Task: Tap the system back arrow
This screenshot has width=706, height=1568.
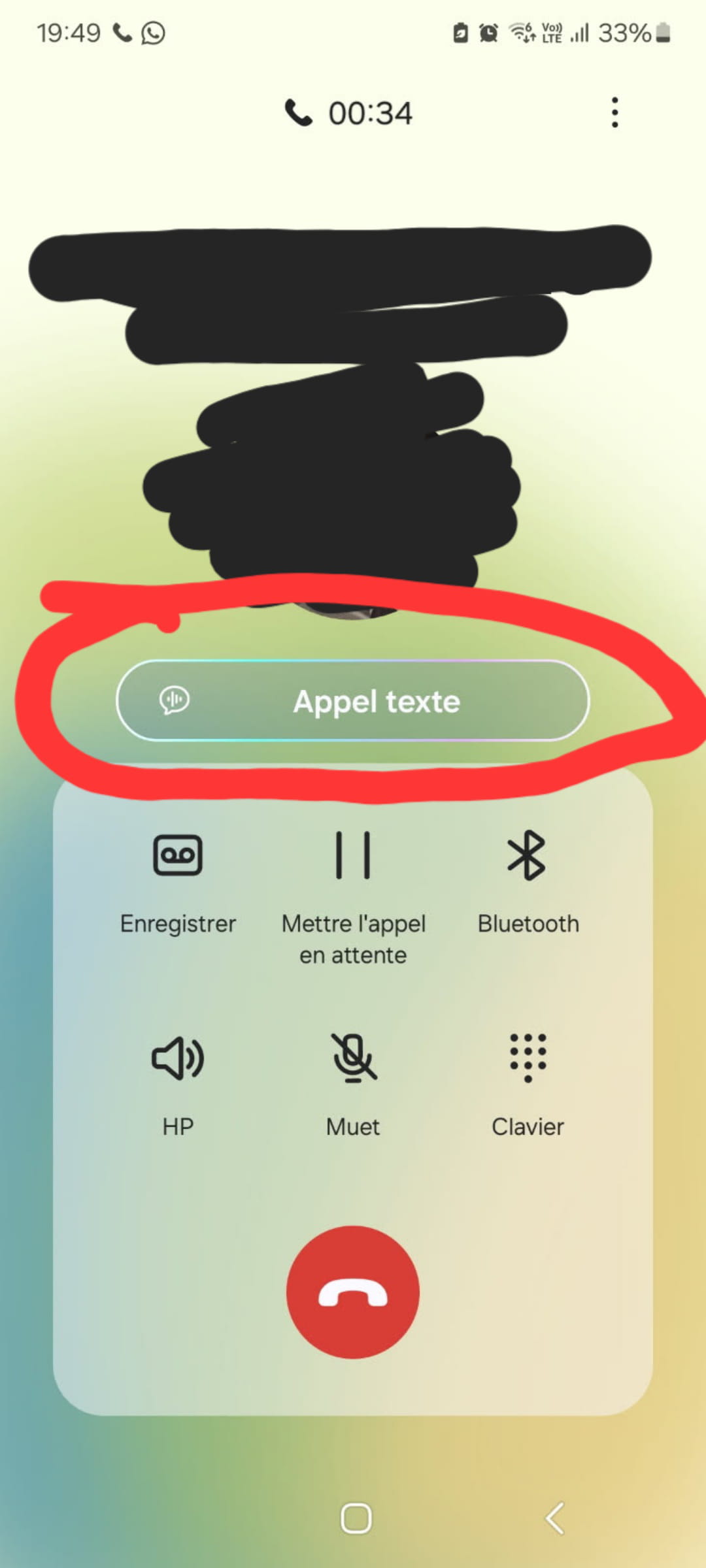Action: [x=555, y=1518]
